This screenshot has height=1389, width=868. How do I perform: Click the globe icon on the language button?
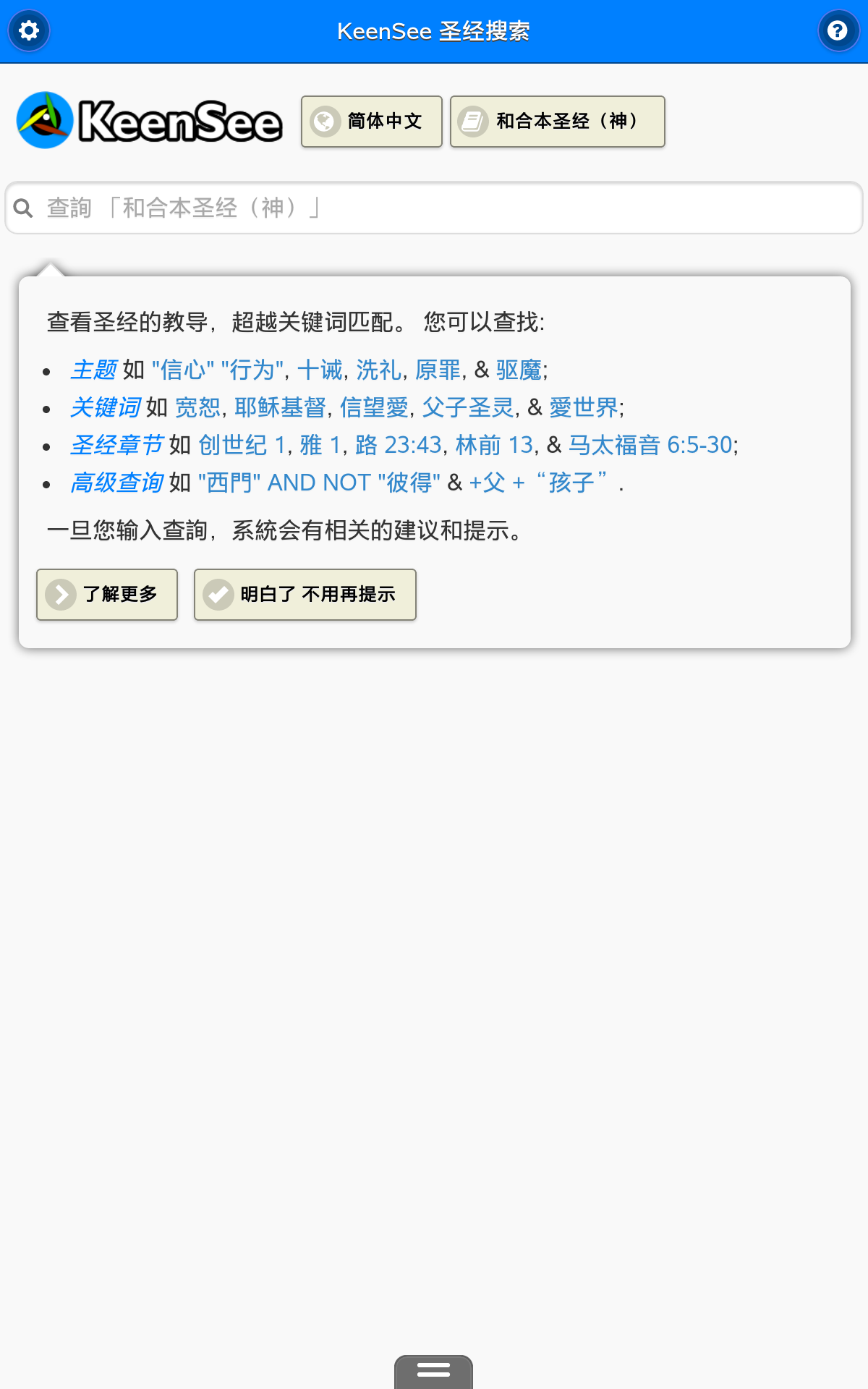325,122
